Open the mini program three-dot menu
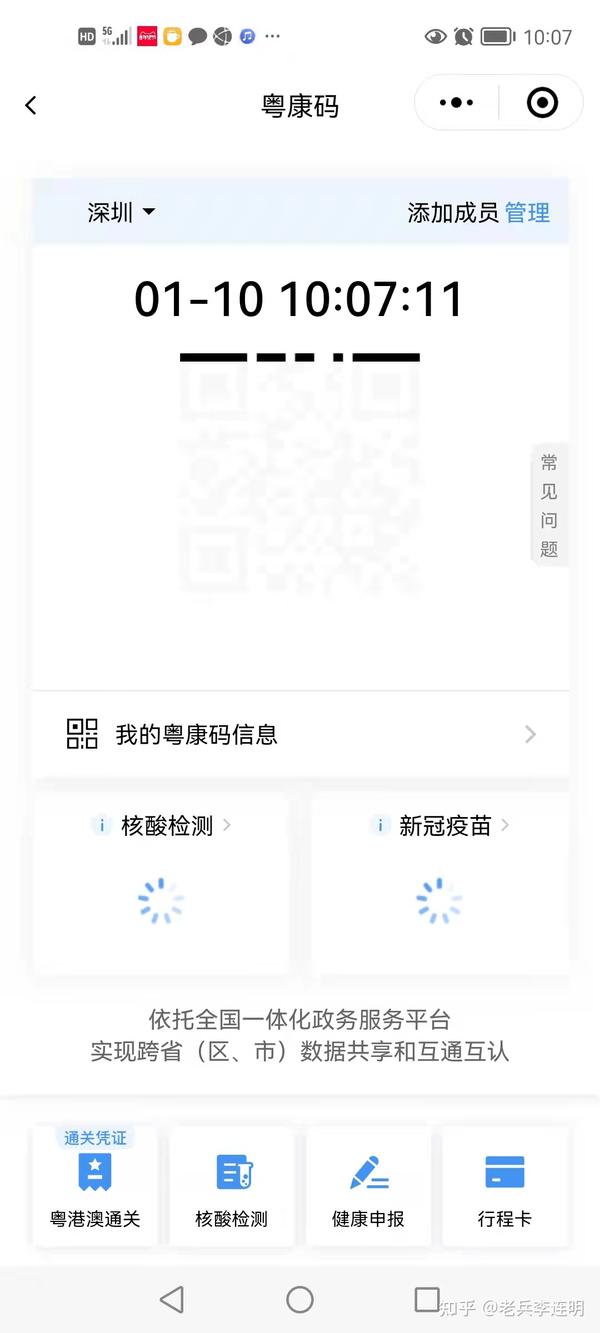600x1333 pixels. [456, 103]
